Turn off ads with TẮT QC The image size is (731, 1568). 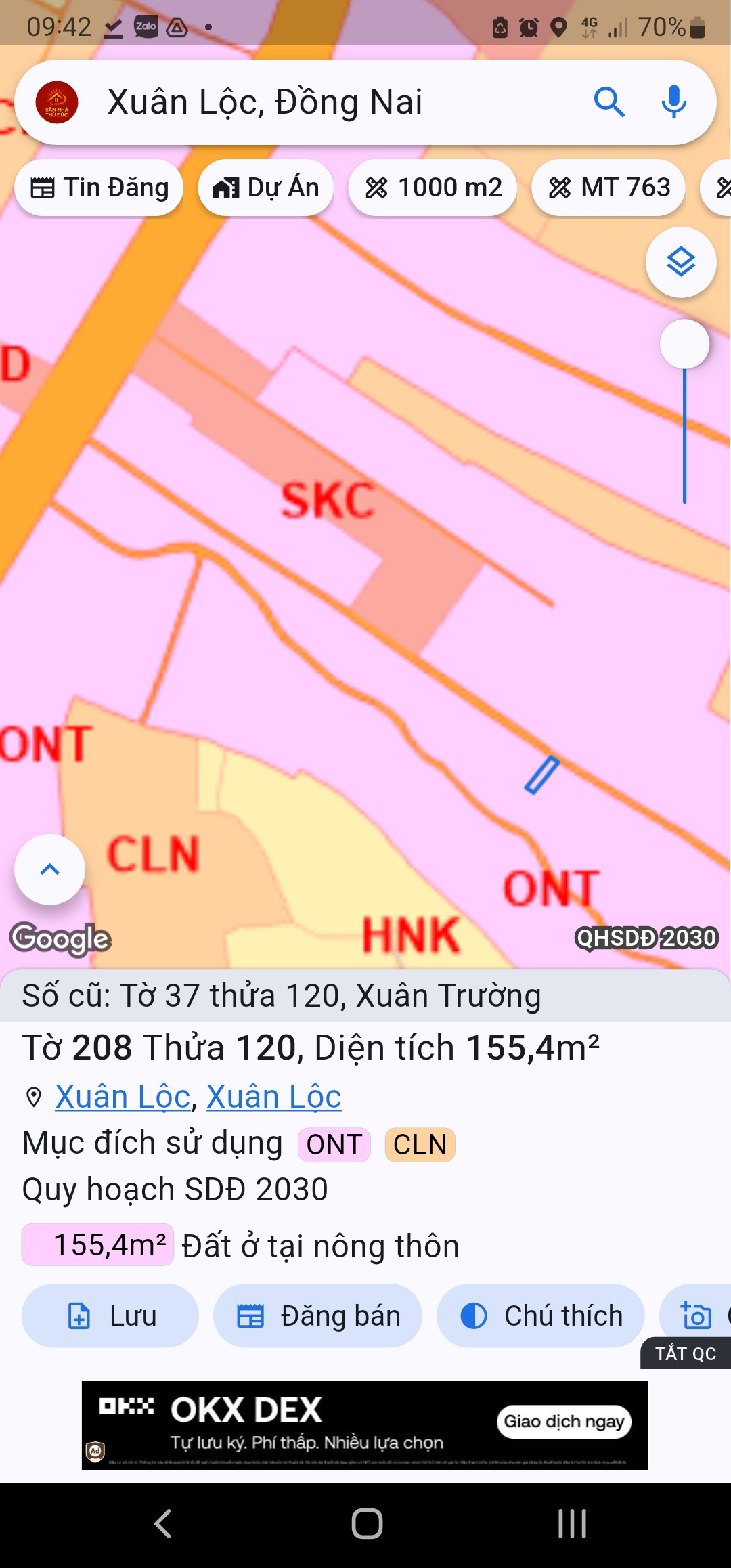(x=685, y=1353)
